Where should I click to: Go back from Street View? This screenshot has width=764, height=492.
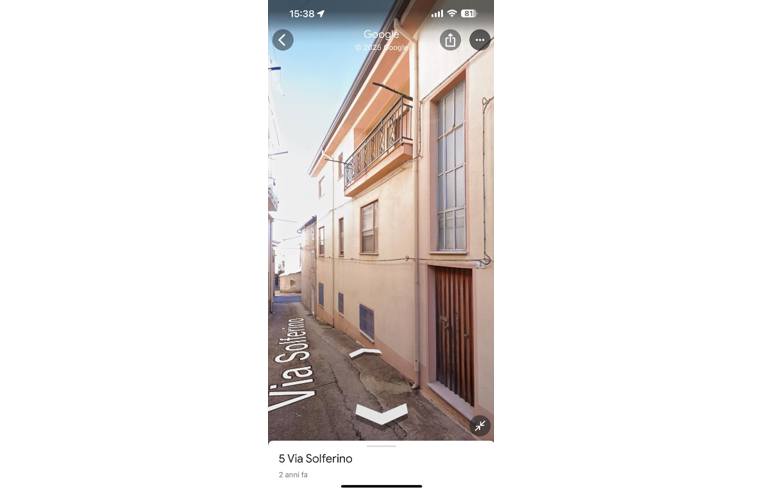(283, 40)
